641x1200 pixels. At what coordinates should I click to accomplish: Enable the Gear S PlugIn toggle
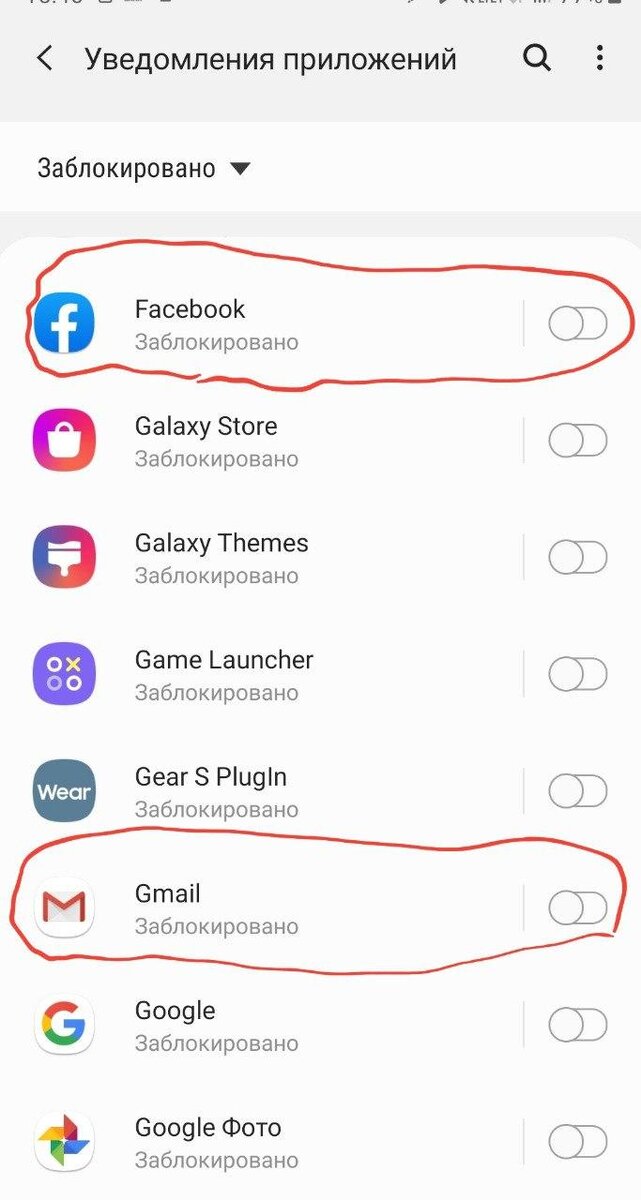pos(578,791)
